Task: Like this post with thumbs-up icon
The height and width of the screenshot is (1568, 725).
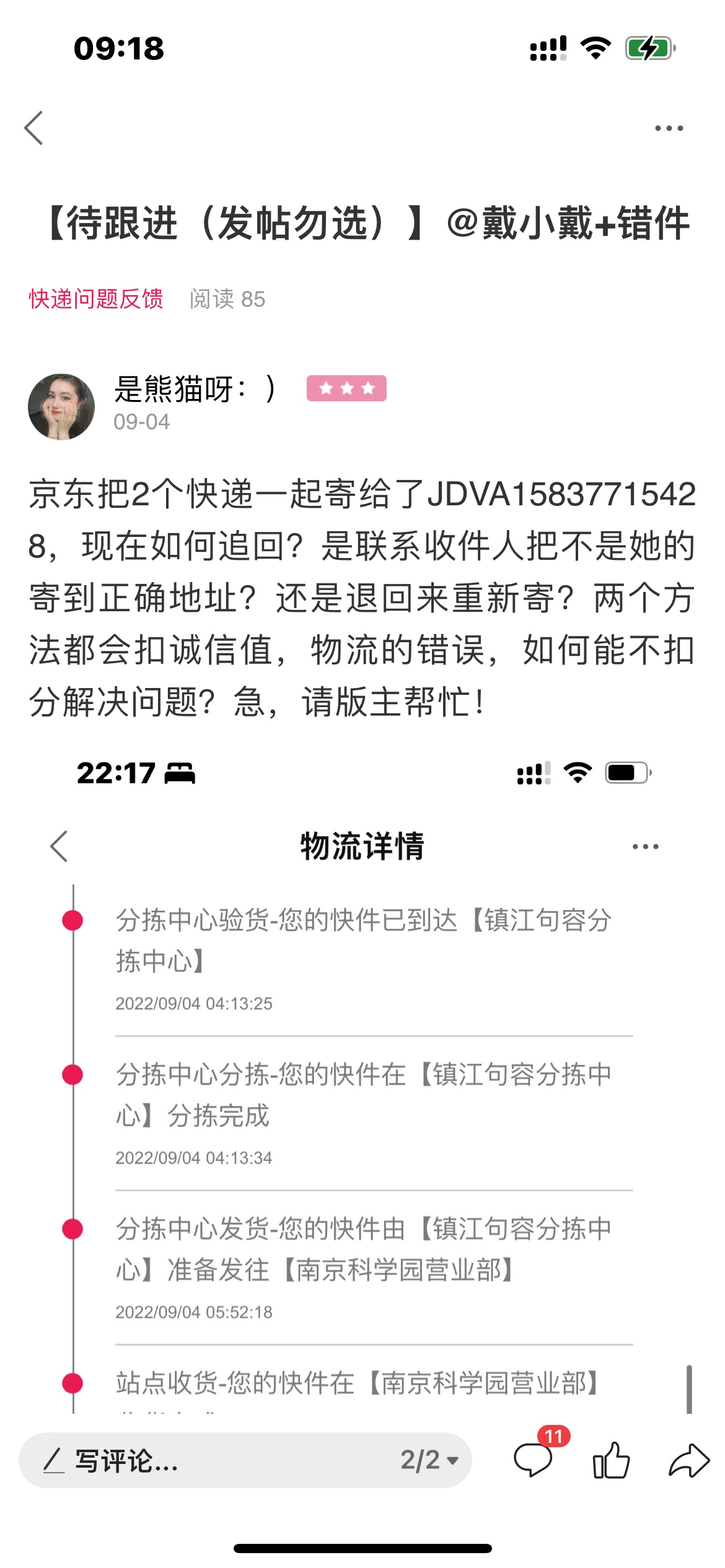Action: [611, 1460]
